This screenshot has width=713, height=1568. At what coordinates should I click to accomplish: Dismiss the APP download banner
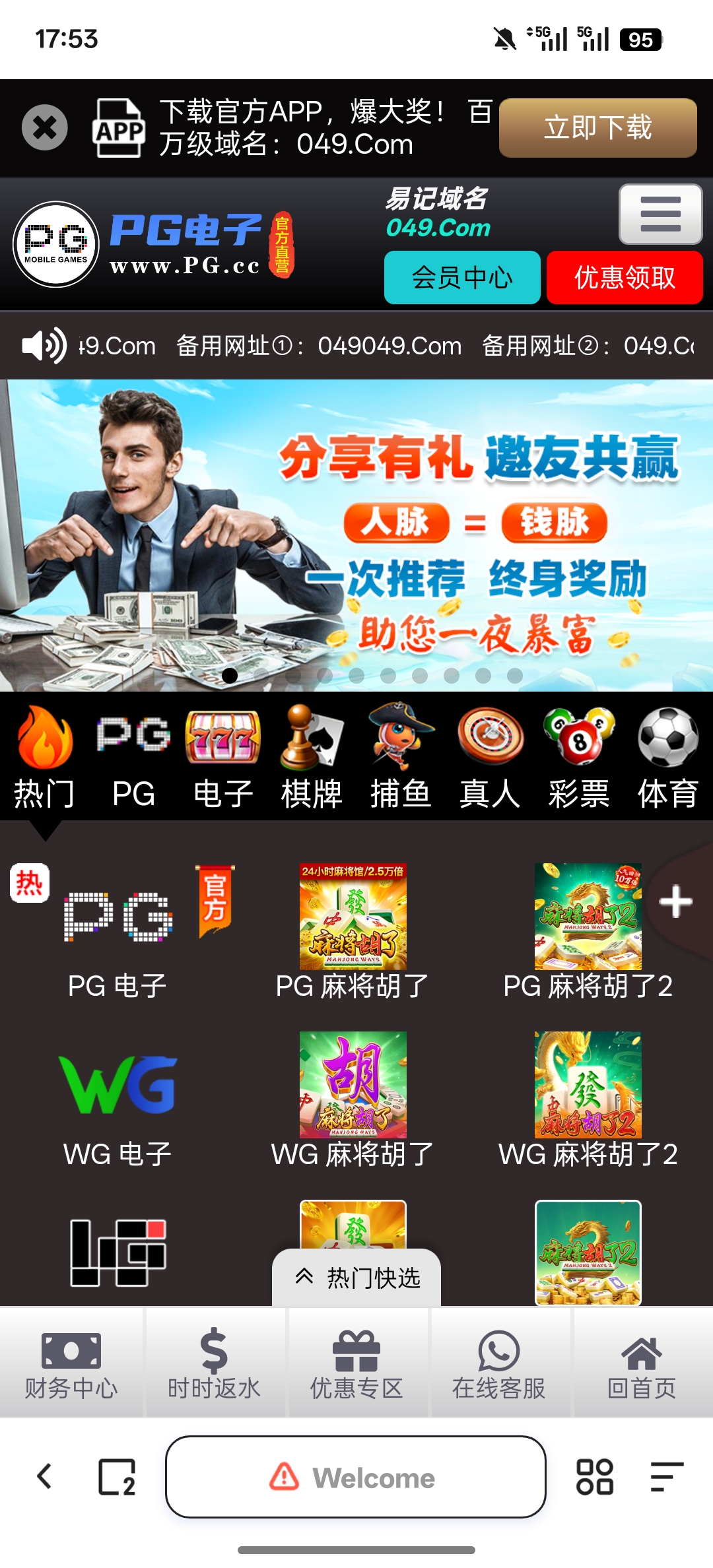point(45,128)
